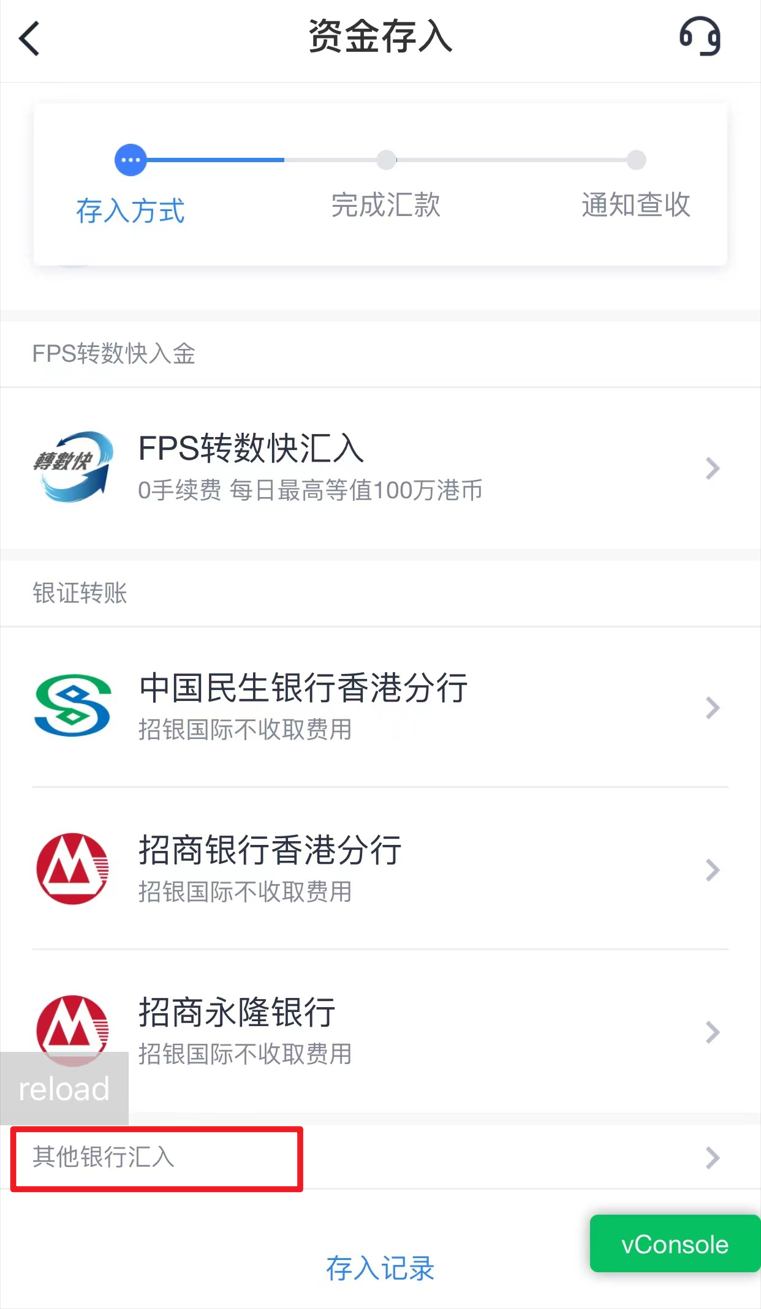Click the 招商永隆银行 deposit entry
The width and height of the screenshot is (761, 1309).
[x=300, y=1031]
